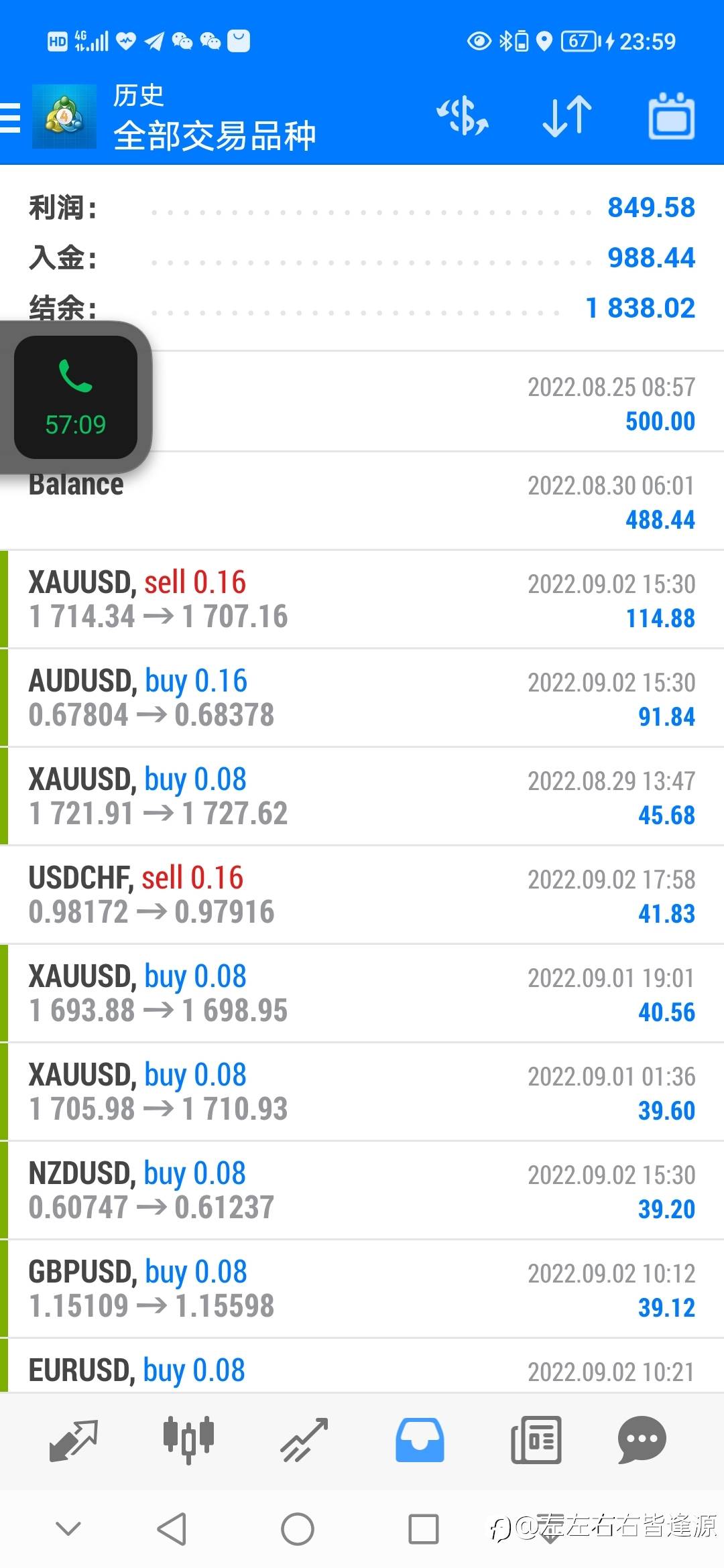
Task: Open the USDCHF sell 0.16 trade
Action: (362, 895)
